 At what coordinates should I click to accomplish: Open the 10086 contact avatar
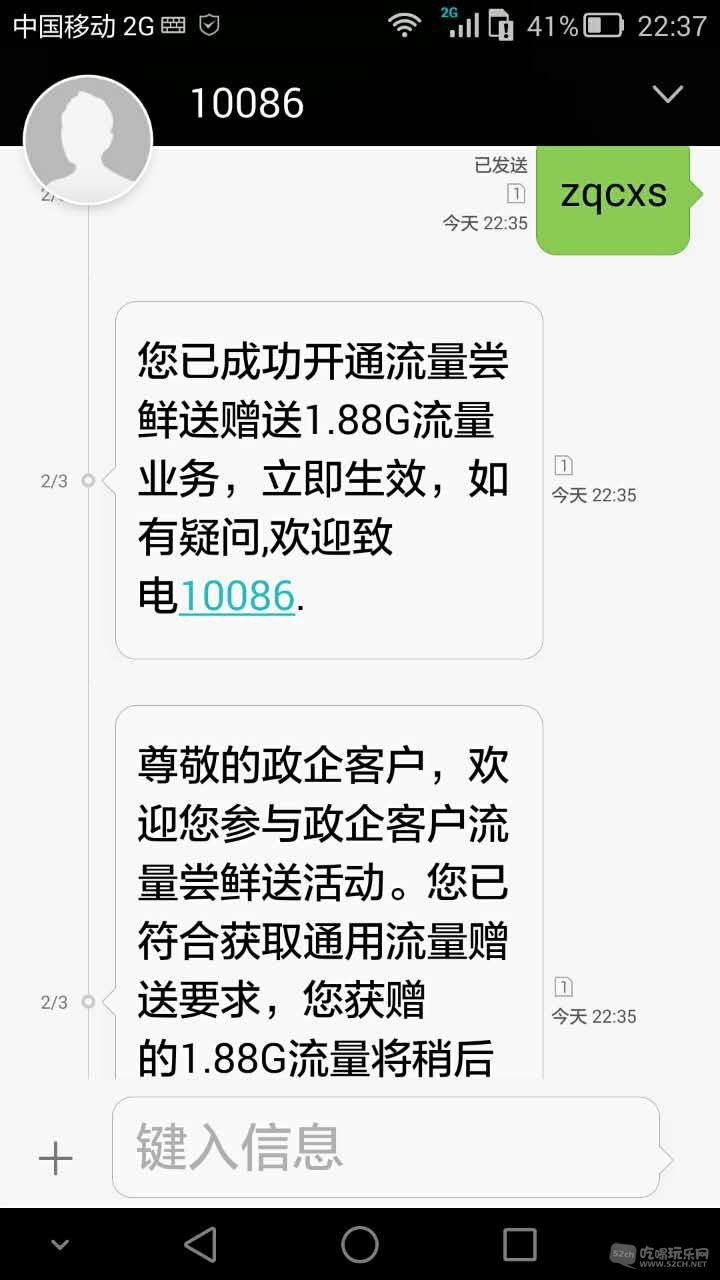pos(88,141)
